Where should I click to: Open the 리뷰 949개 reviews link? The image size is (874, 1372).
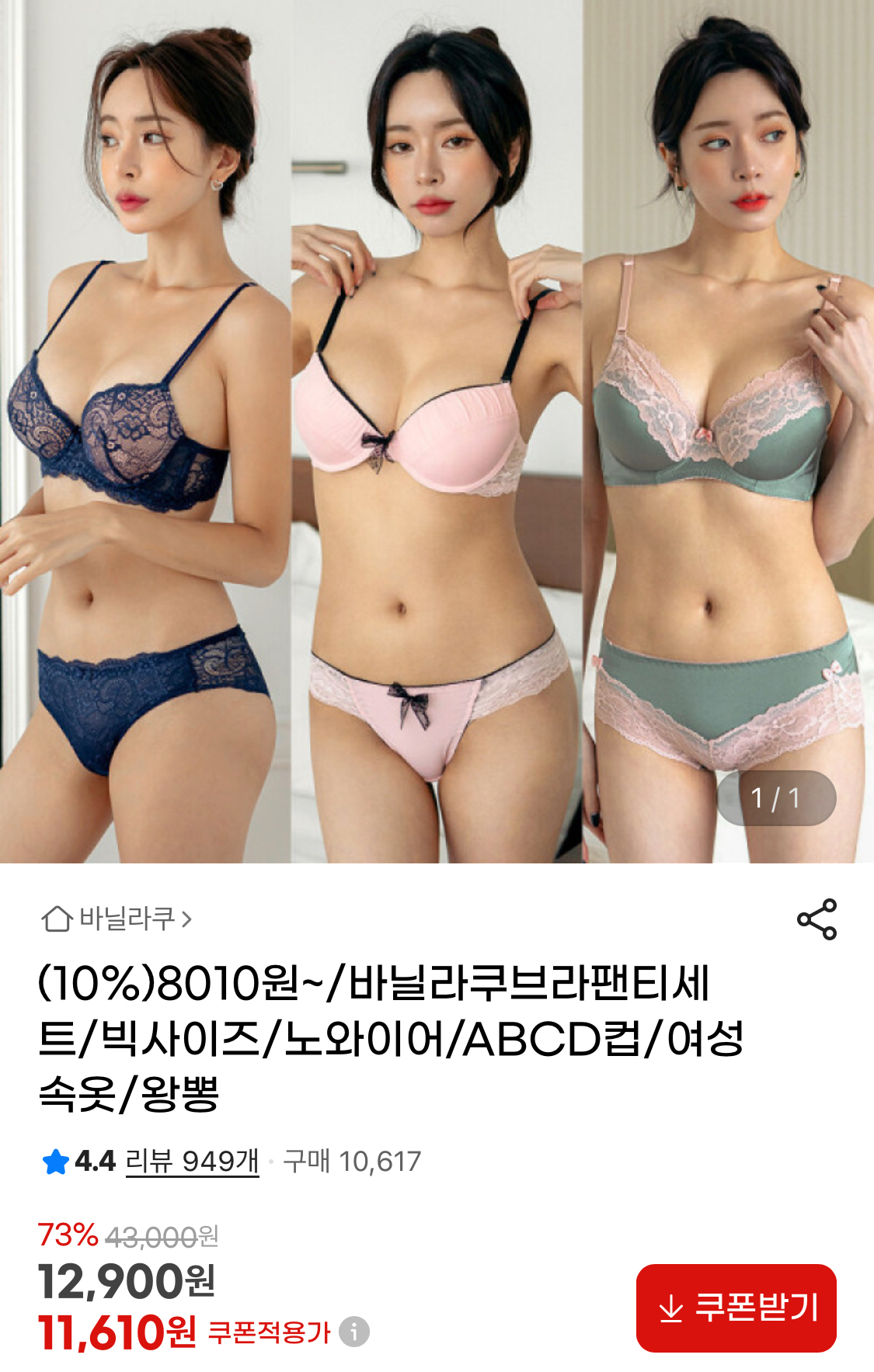192,1162
